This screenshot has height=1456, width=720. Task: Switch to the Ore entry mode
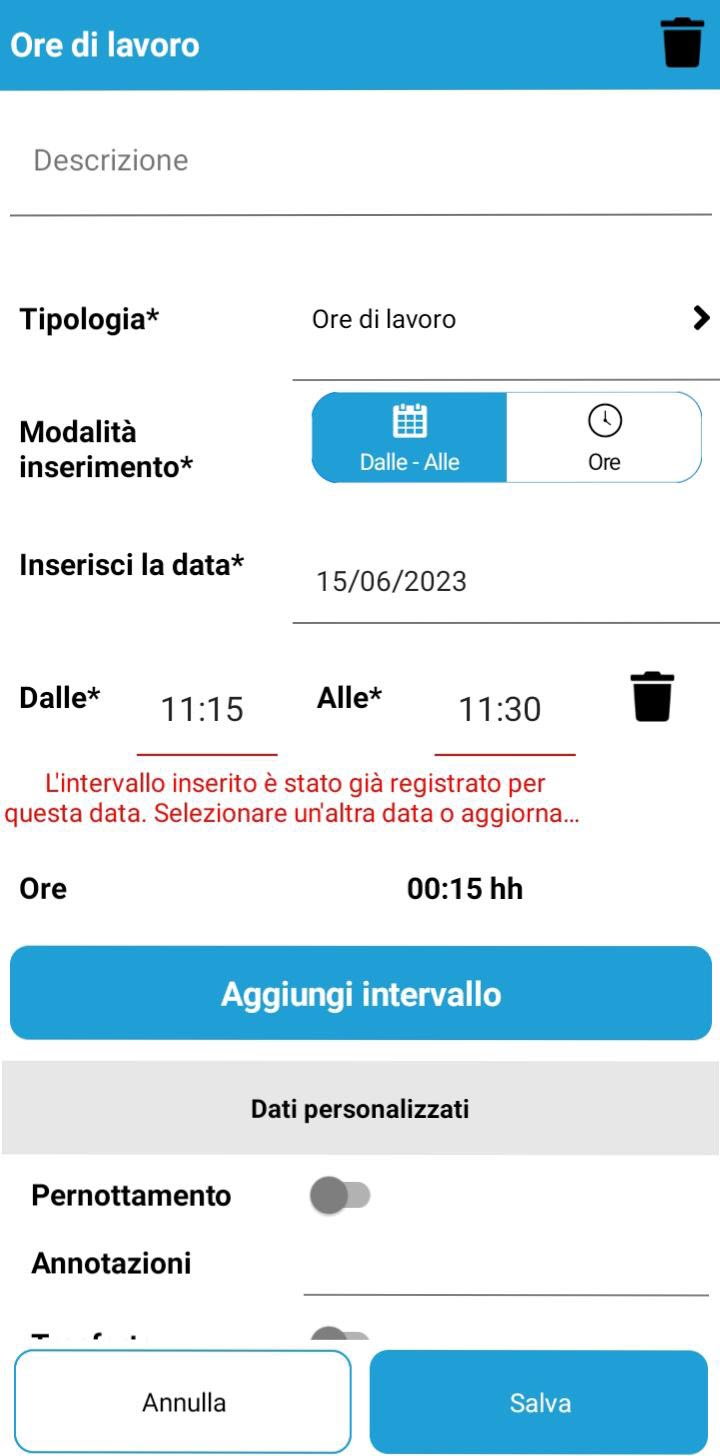coord(604,438)
